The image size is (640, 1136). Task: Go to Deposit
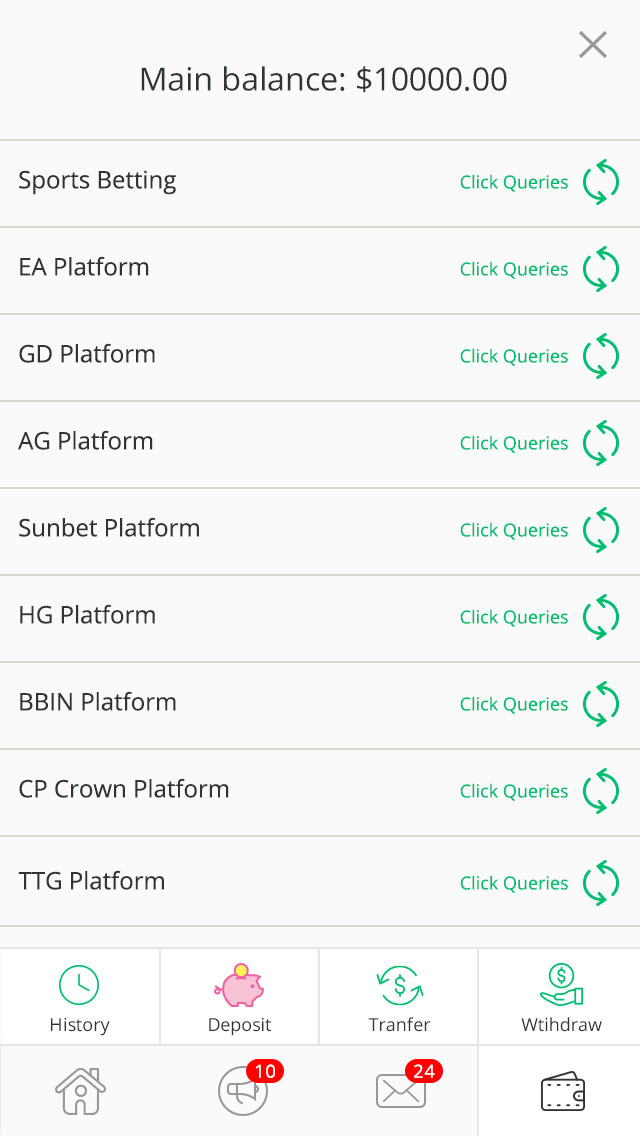239,997
